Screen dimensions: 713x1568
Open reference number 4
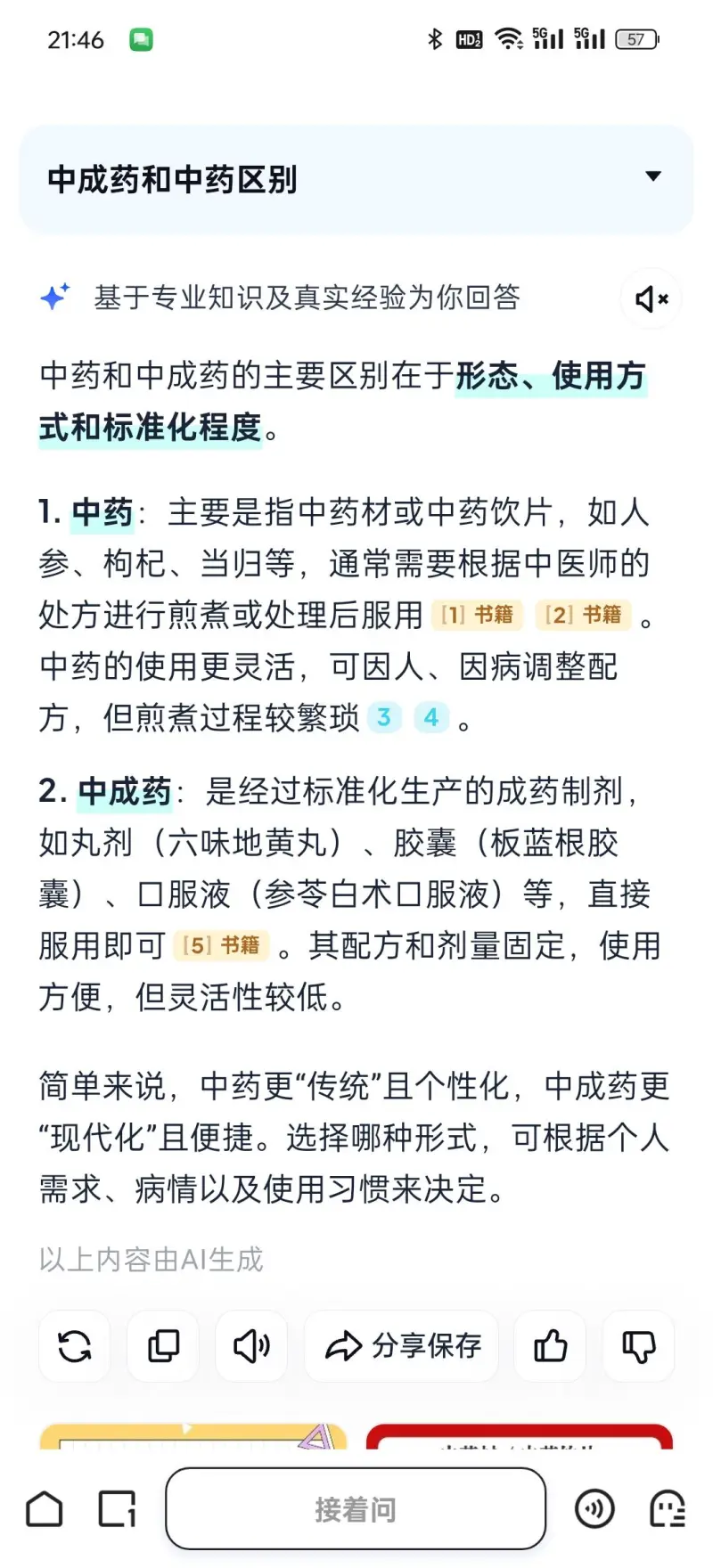point(431,717)
